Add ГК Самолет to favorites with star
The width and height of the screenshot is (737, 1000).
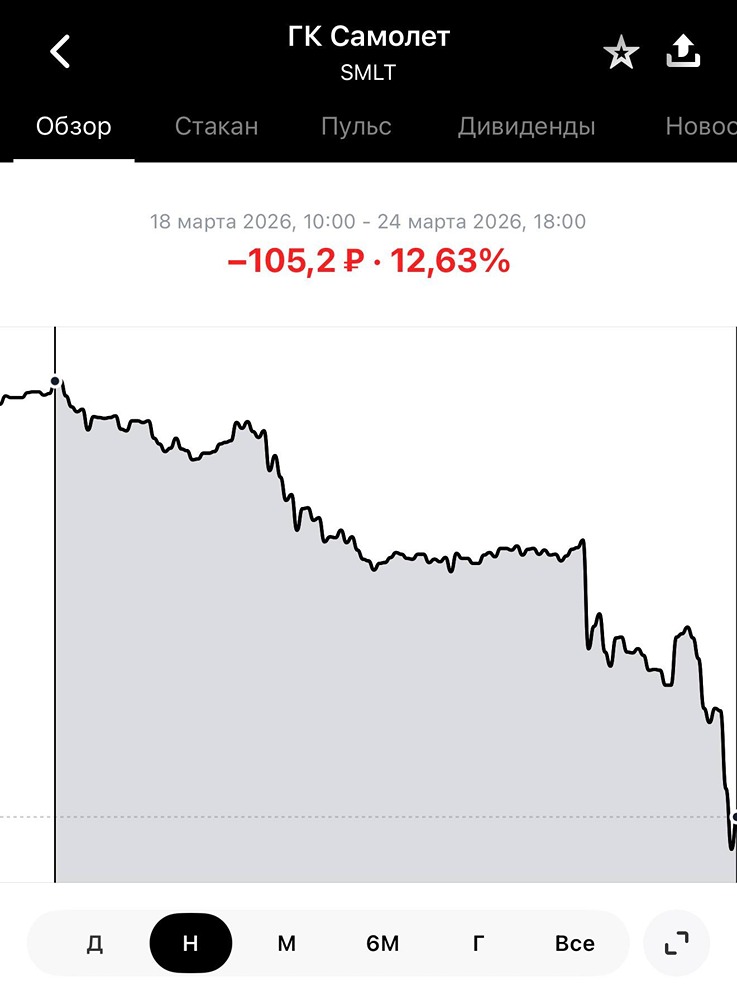621,53
